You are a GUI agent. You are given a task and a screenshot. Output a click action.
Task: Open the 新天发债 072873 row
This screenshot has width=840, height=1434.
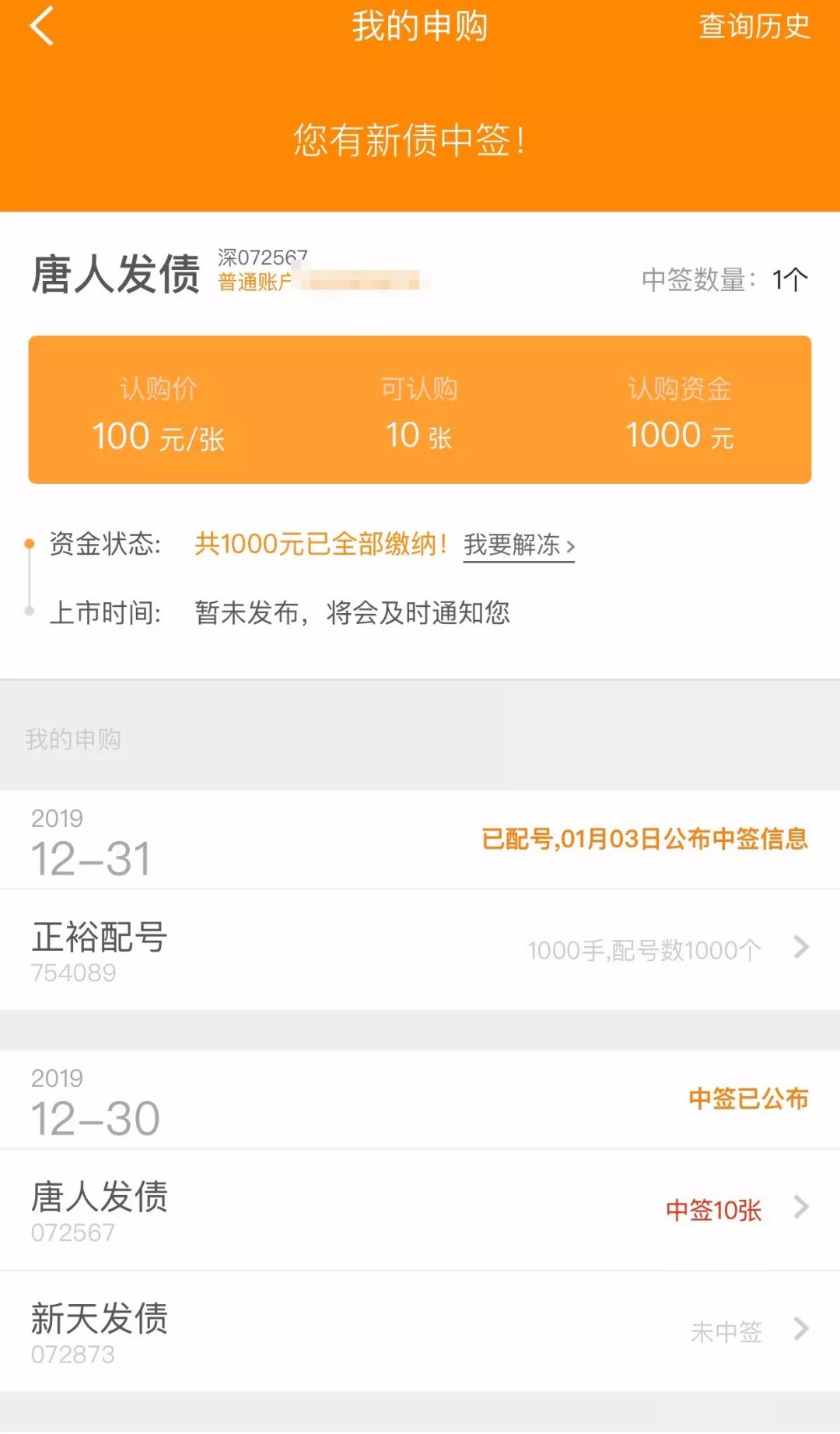pyautogui.click(x=420, y=1332)
